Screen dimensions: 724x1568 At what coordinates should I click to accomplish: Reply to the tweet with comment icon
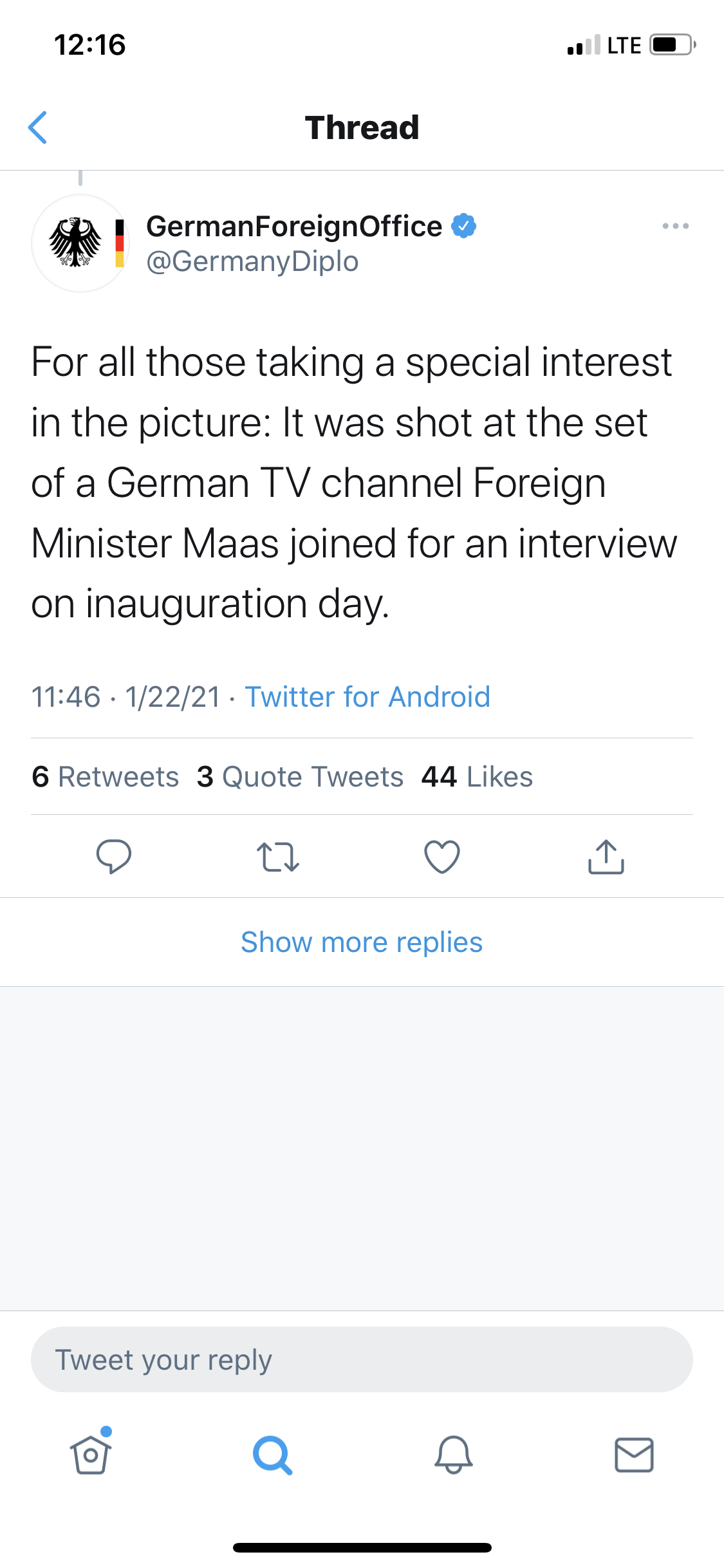114,857
